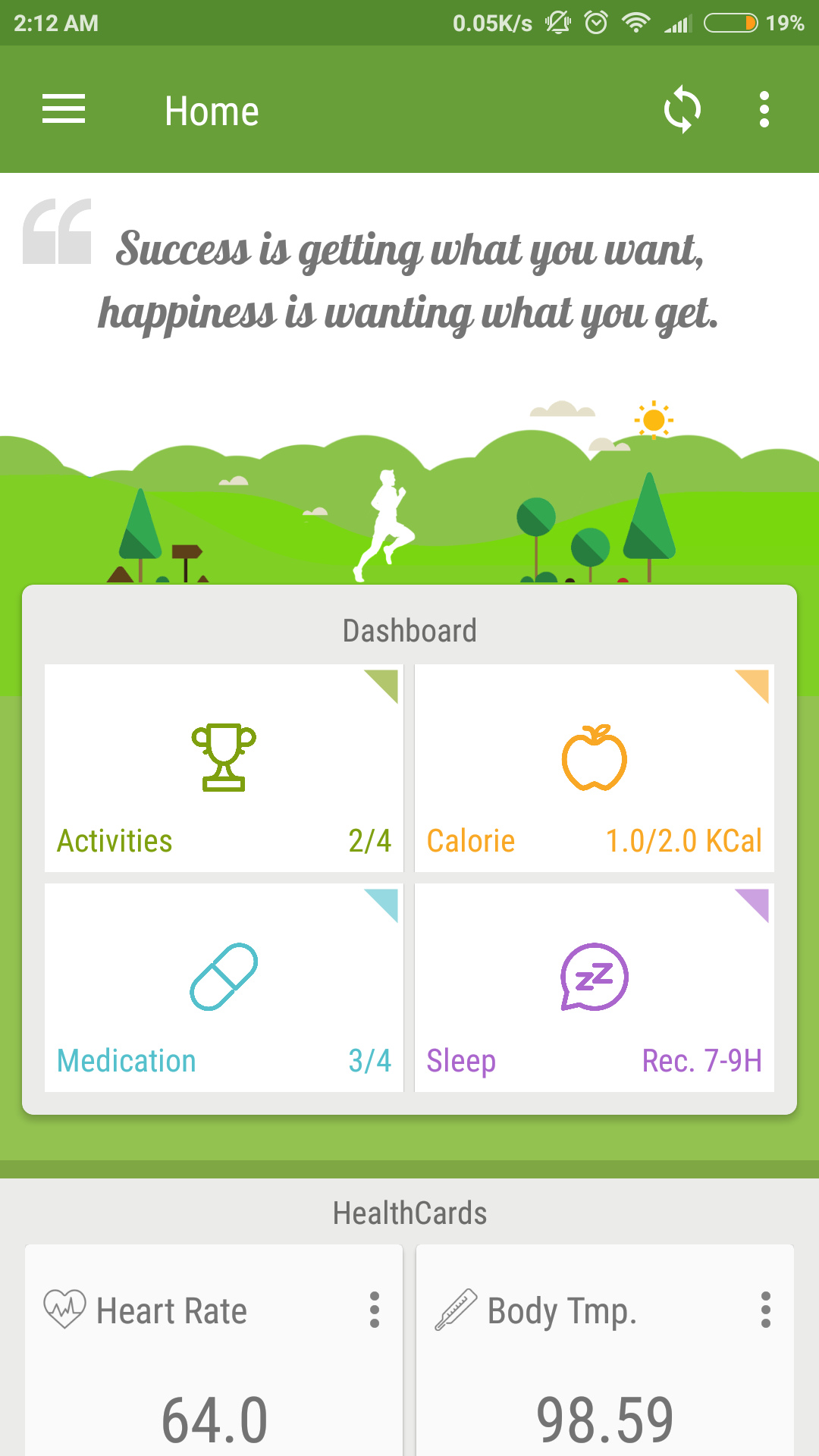Open the navigation drawer menu
Image resolution: width=819 pixels, height=1456 pixels.
pos(64,110)
